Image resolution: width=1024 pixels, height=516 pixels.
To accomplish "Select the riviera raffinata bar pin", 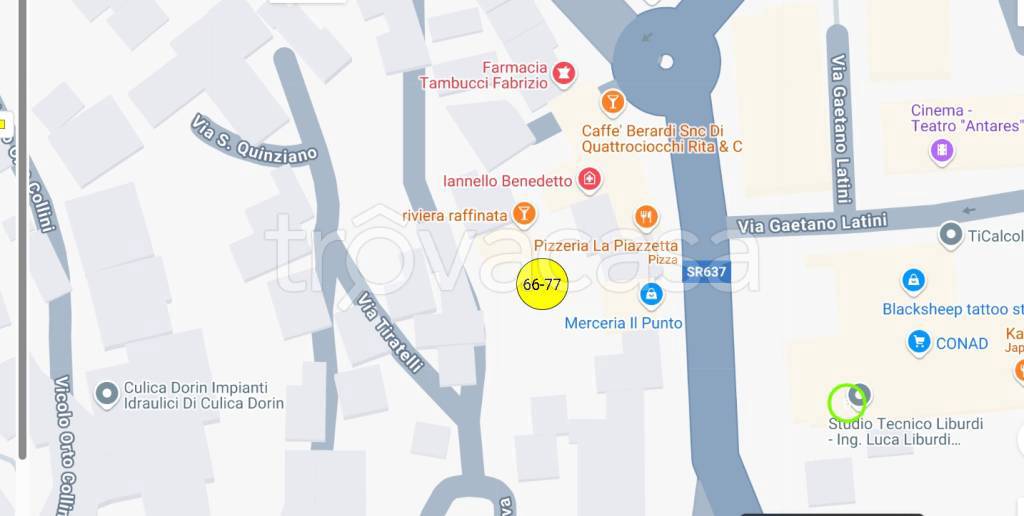I will [x=523, y=213].
